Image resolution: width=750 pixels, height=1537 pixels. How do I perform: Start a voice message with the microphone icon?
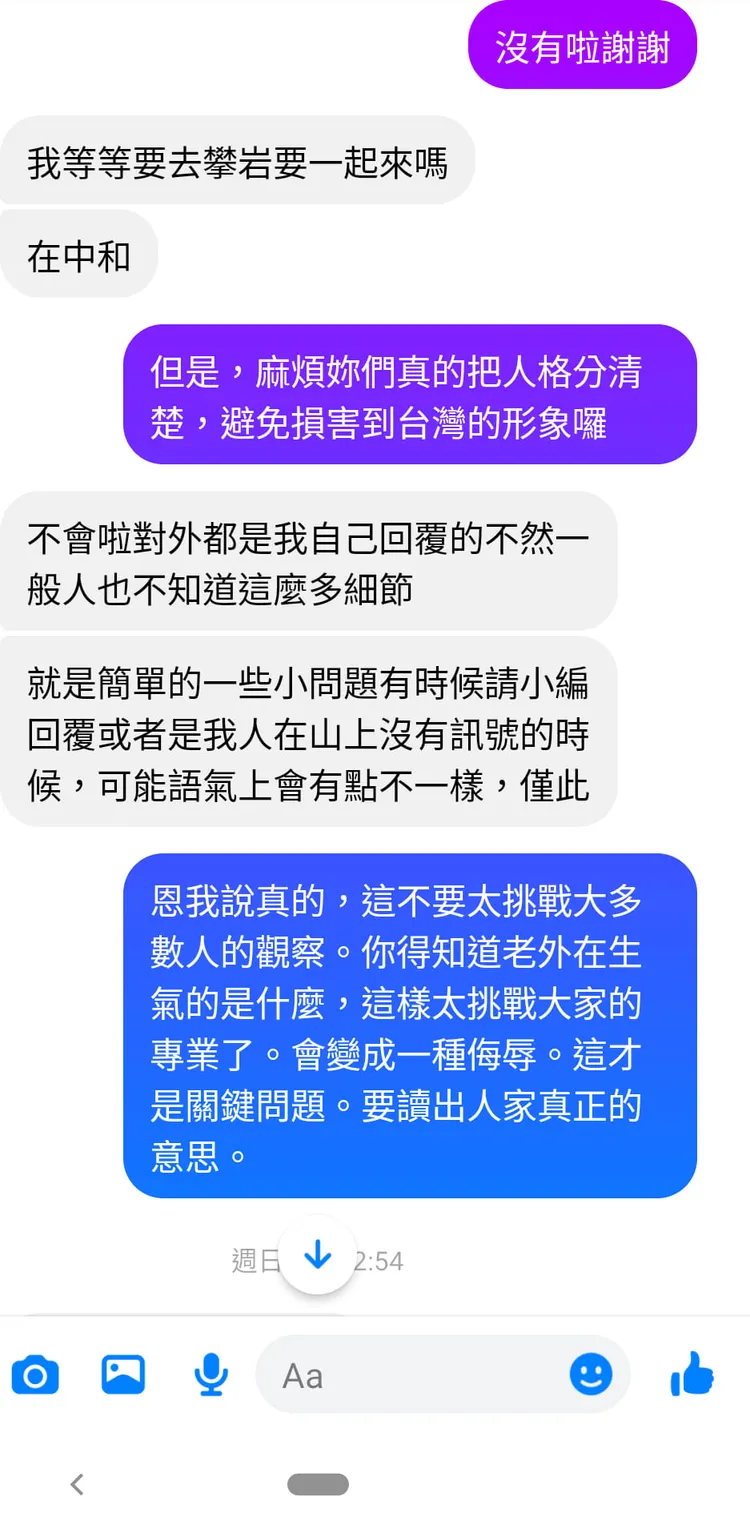click(x=209, y=1375)
